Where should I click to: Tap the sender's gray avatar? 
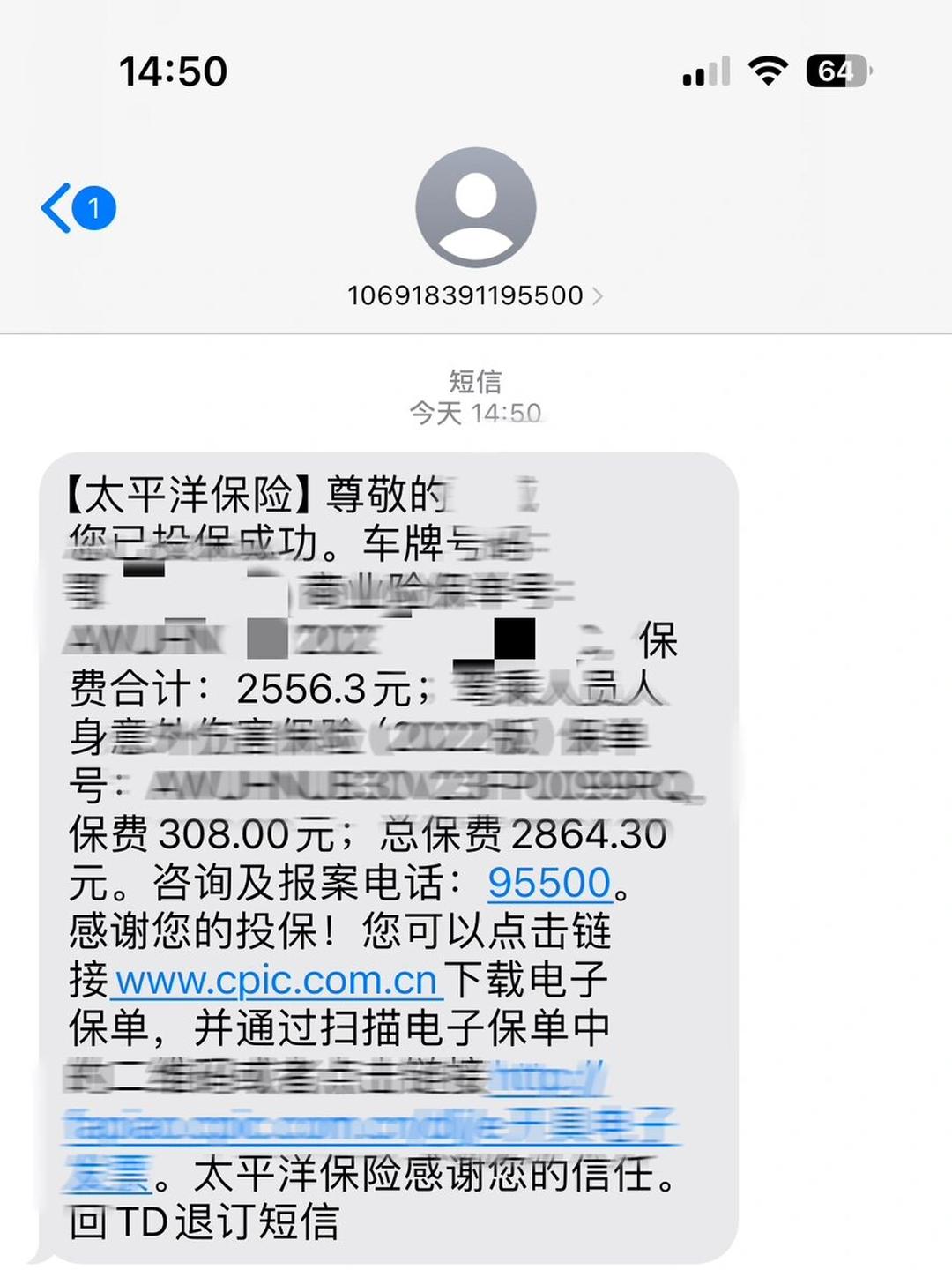(475, 207)
